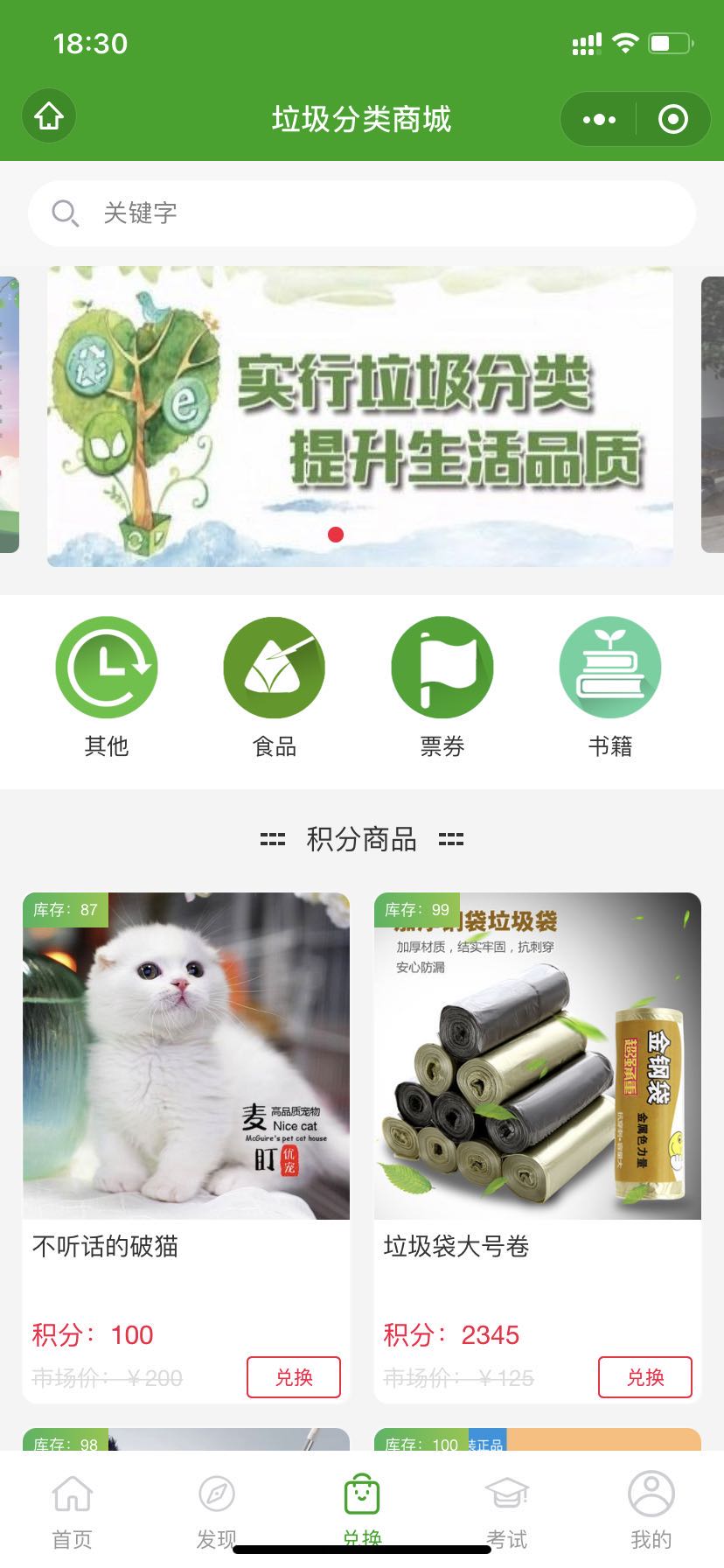Open the 实行垃圾分类 banner

pos(360,416)
